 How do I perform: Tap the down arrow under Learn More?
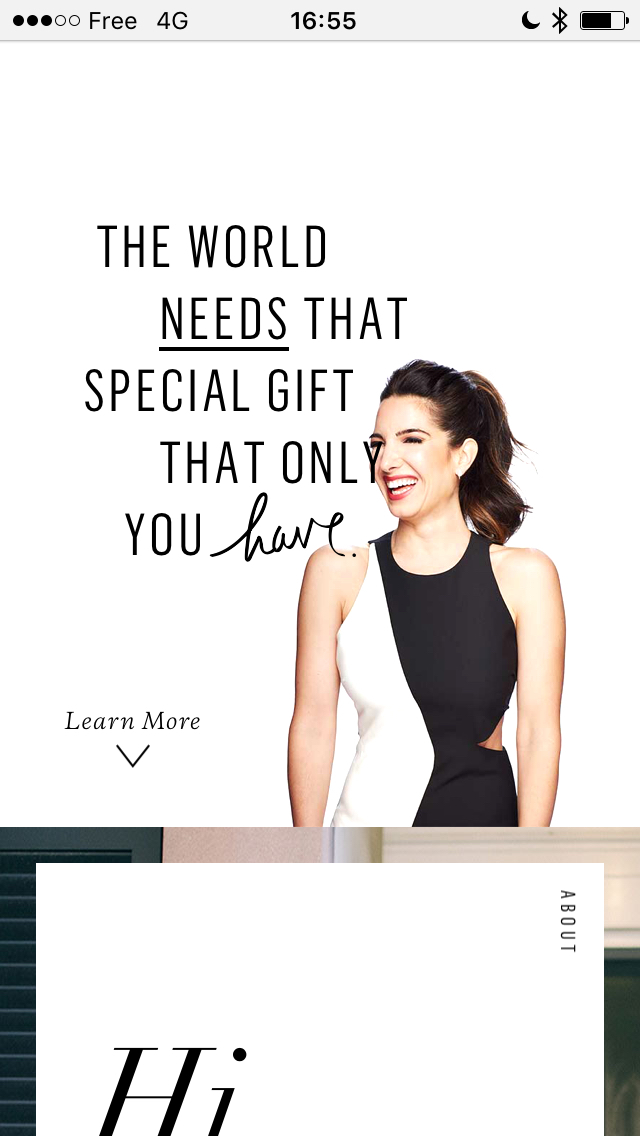click(x=132, y=757)
